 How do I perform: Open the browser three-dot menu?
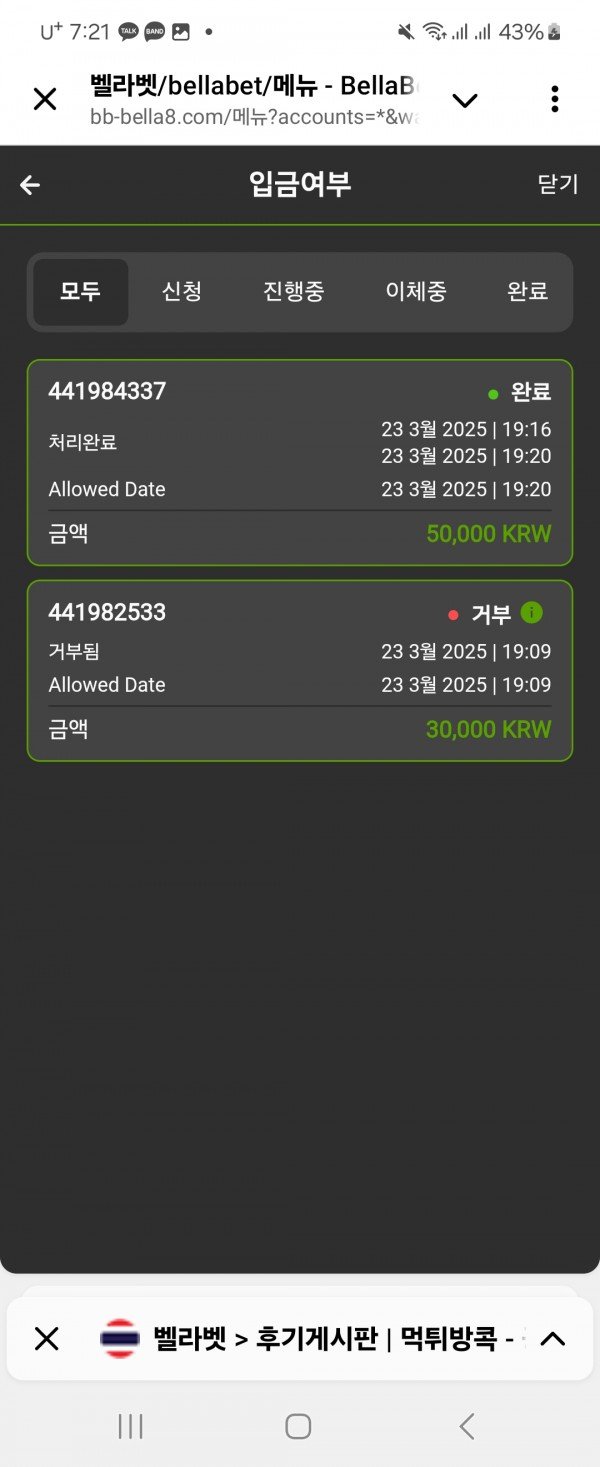click(x=554, y=99)
